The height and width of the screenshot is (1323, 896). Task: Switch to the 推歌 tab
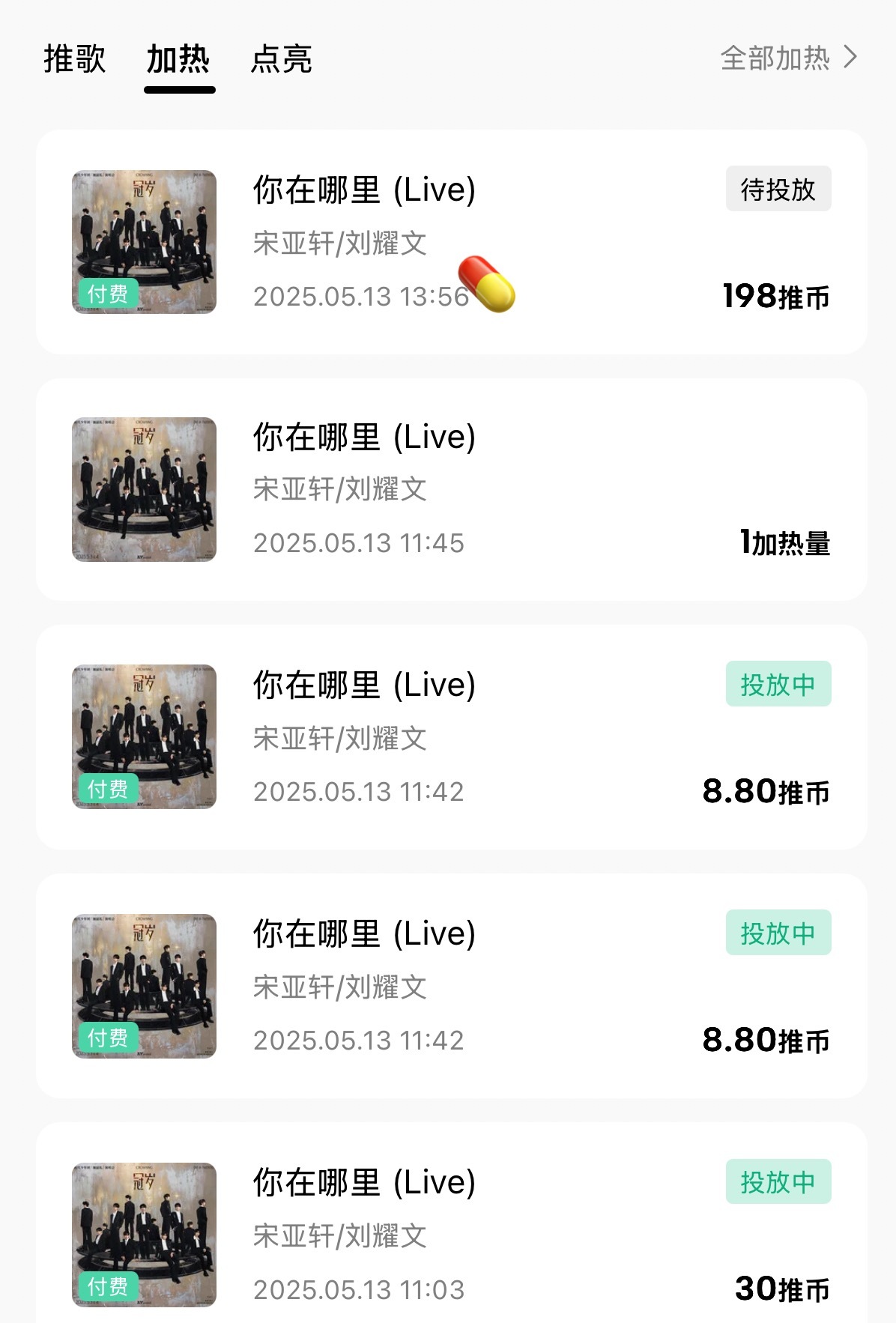(x=74, y=59)
